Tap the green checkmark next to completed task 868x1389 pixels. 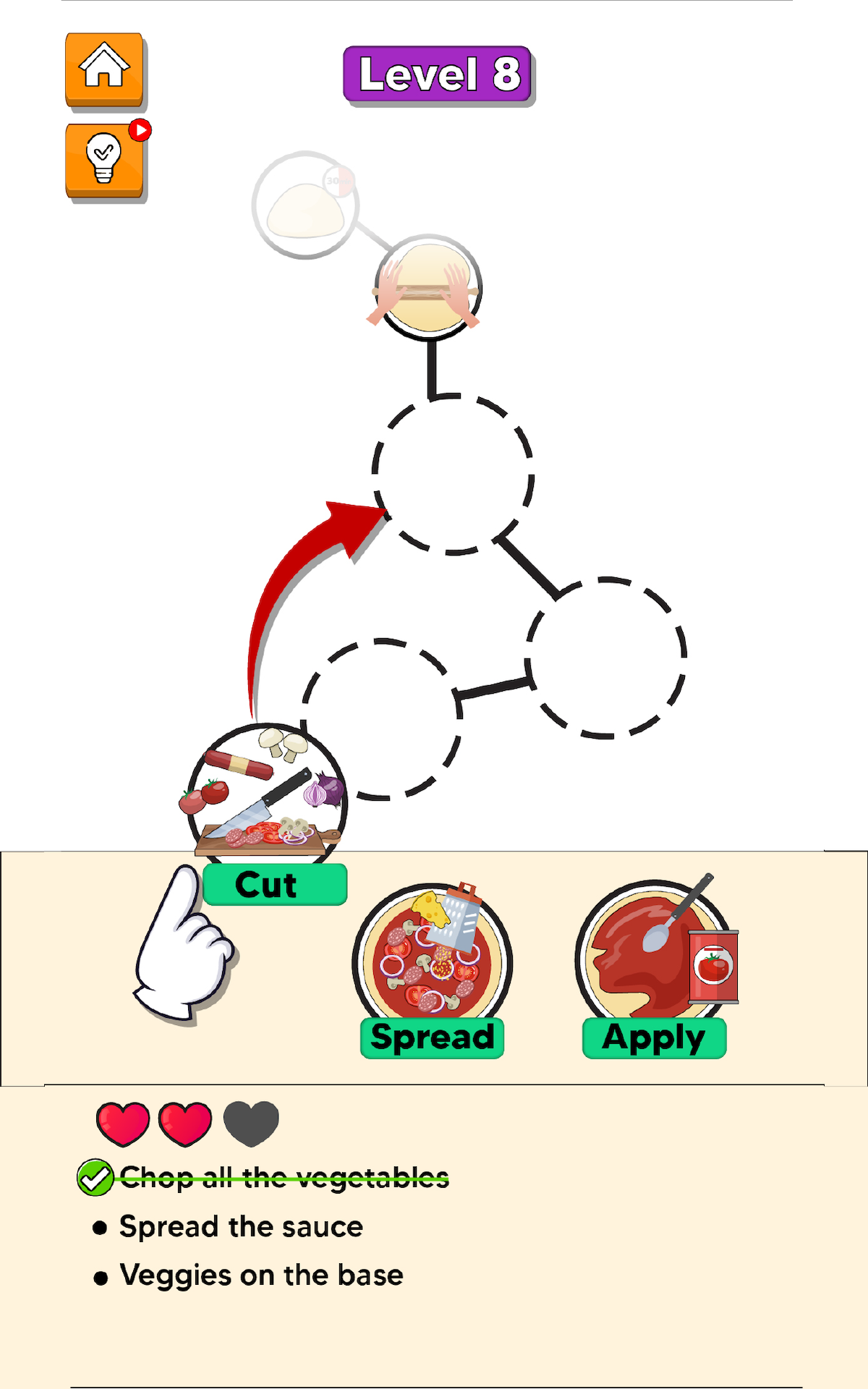click(94, 1175)
